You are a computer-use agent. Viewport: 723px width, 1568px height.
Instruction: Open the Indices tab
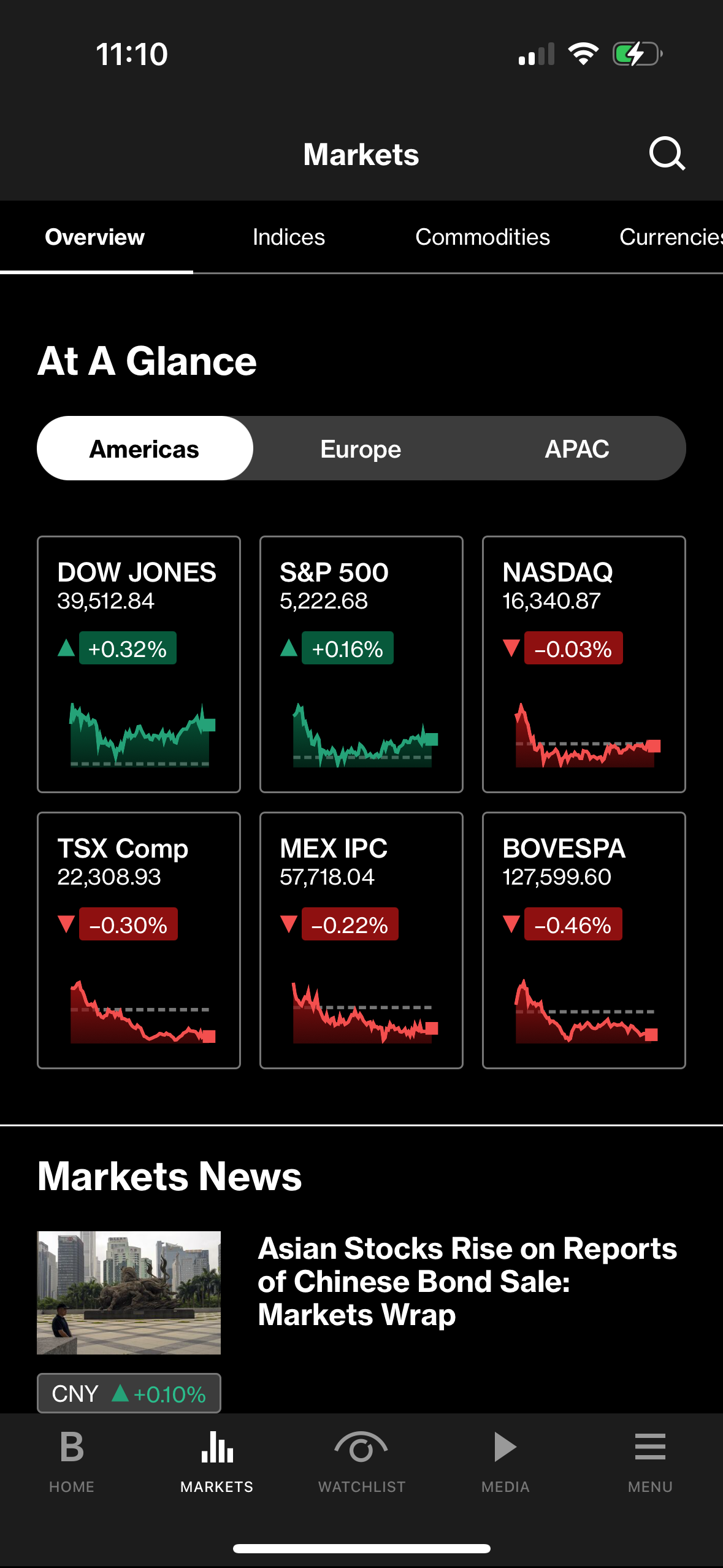click(288, 237)
